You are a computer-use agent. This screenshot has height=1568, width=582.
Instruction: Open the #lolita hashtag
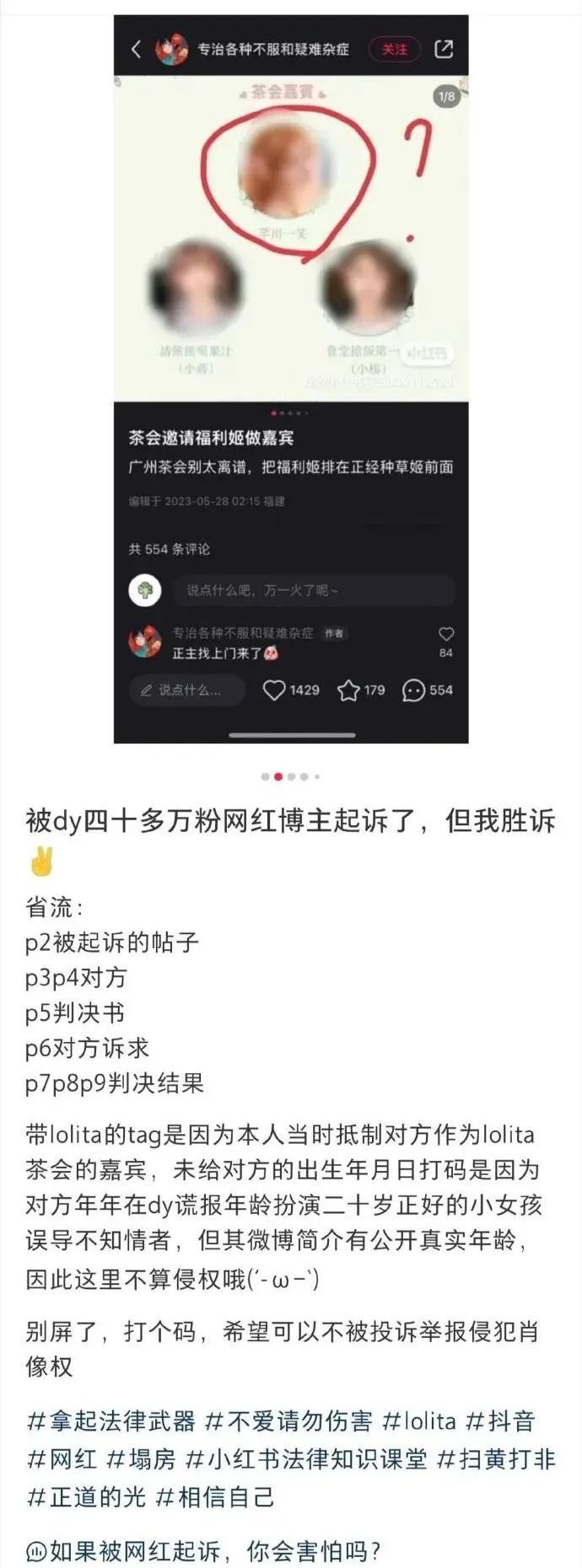[419, 1421]
